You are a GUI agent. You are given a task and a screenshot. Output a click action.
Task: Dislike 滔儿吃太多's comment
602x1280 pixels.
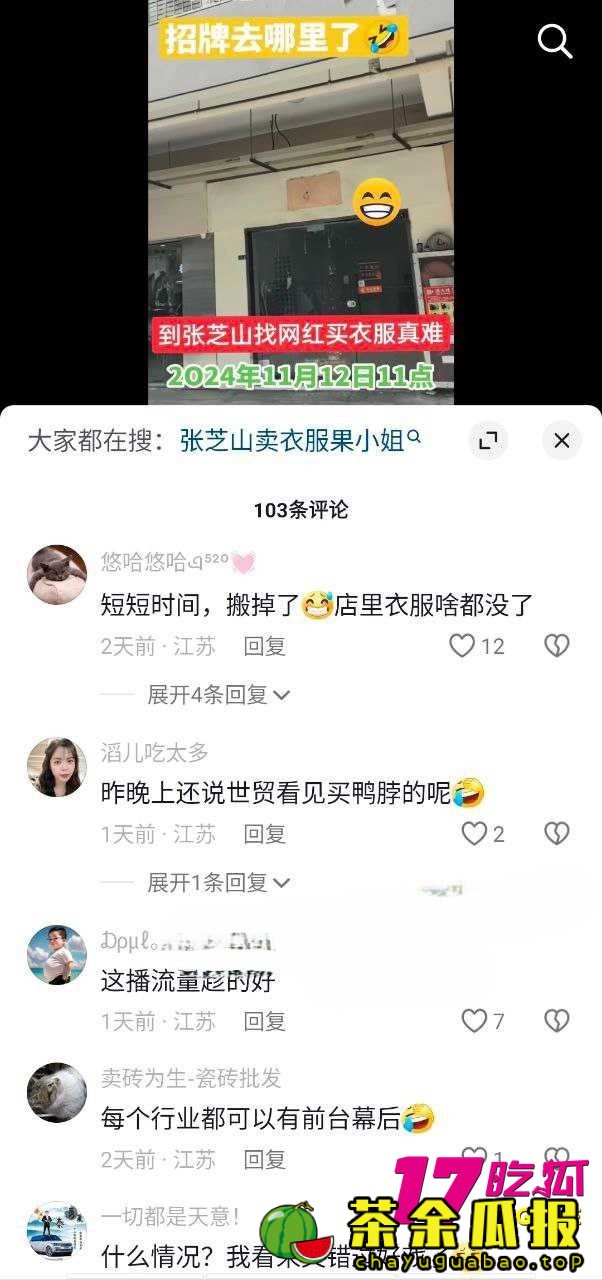tap(556, 833)
